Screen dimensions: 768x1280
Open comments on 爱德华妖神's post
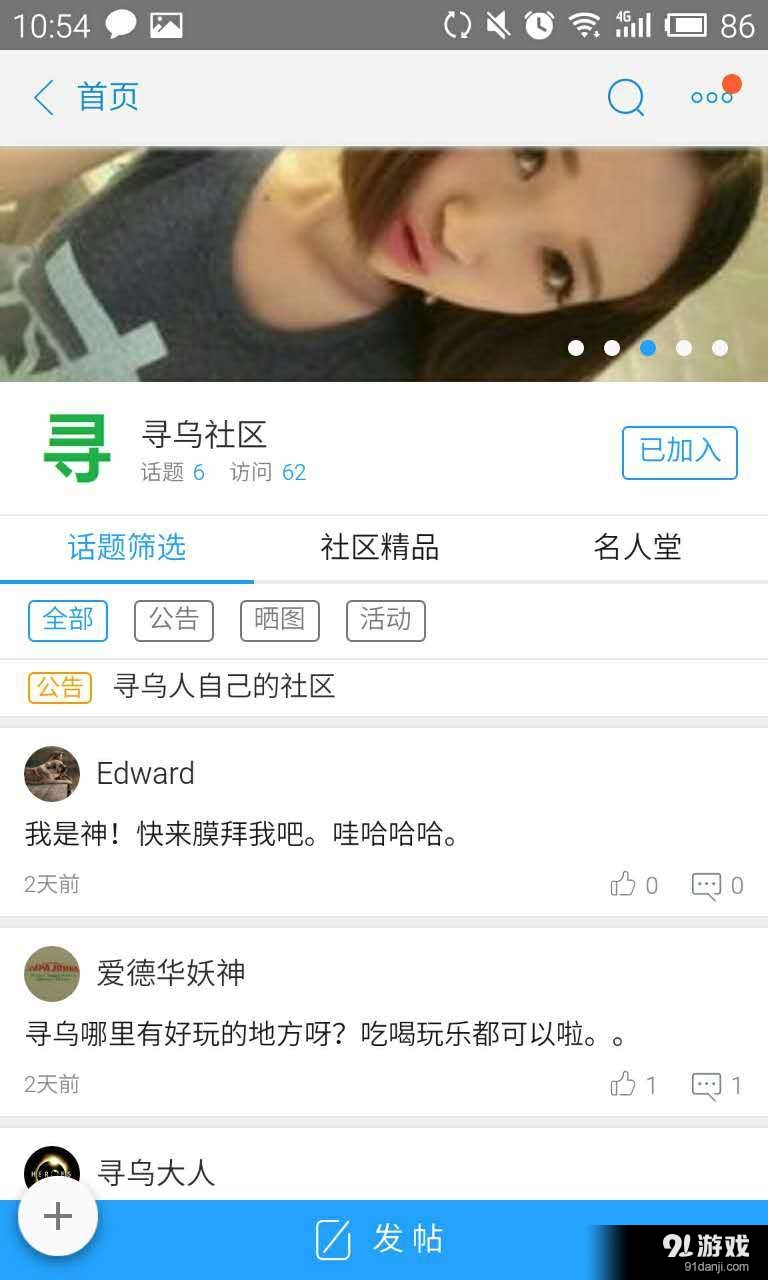click(708, 1085)
